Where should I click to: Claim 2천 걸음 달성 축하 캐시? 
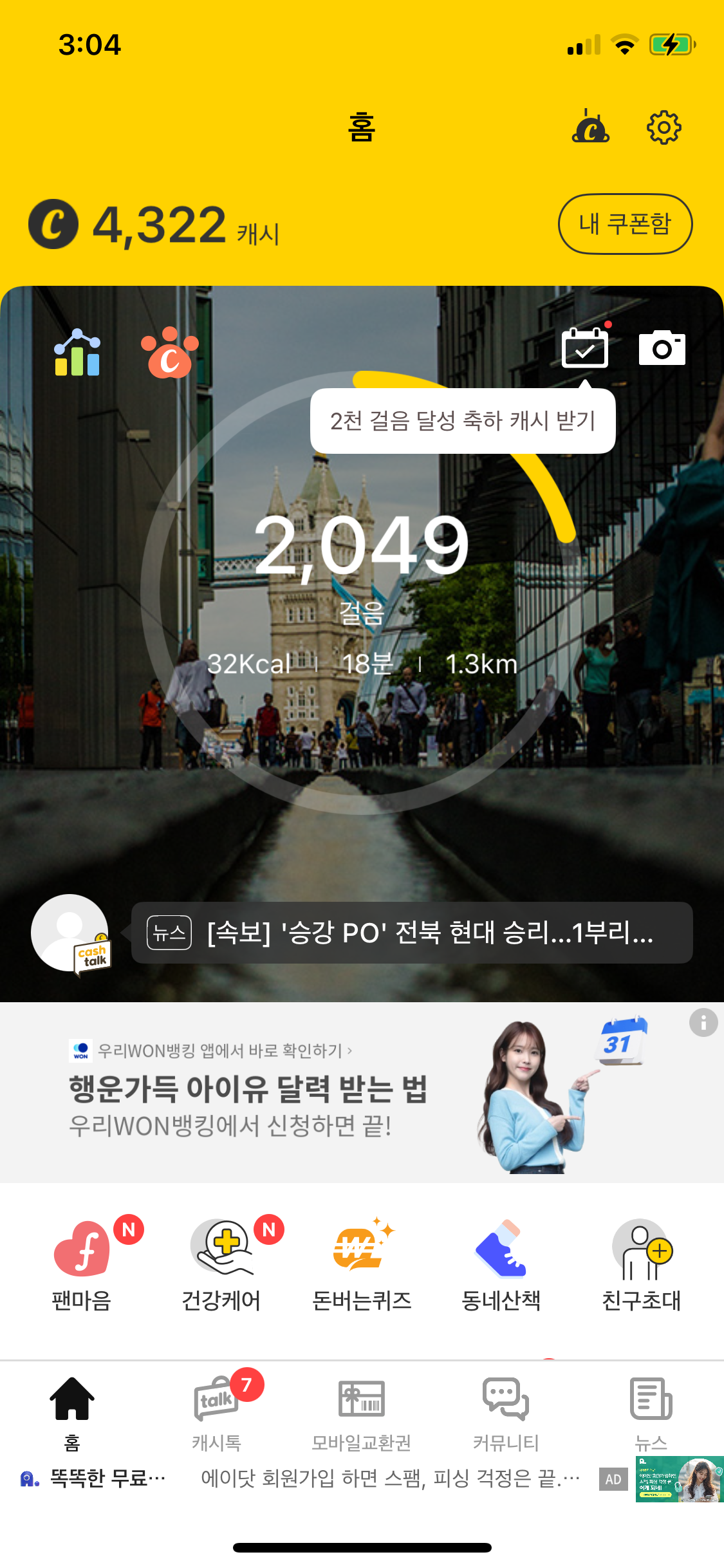[462, 421]
